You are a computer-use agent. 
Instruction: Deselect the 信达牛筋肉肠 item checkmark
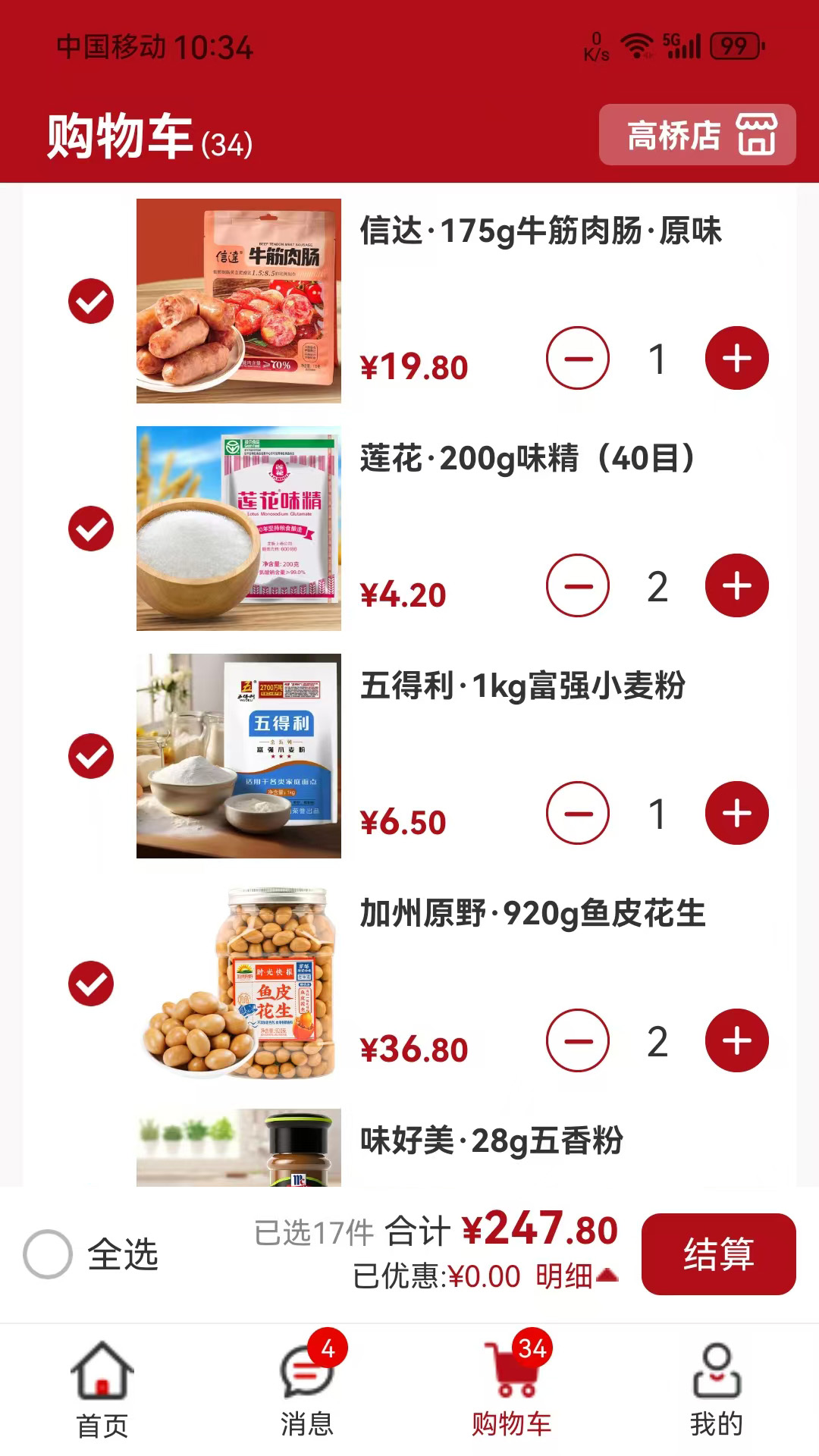click(91, 301)
